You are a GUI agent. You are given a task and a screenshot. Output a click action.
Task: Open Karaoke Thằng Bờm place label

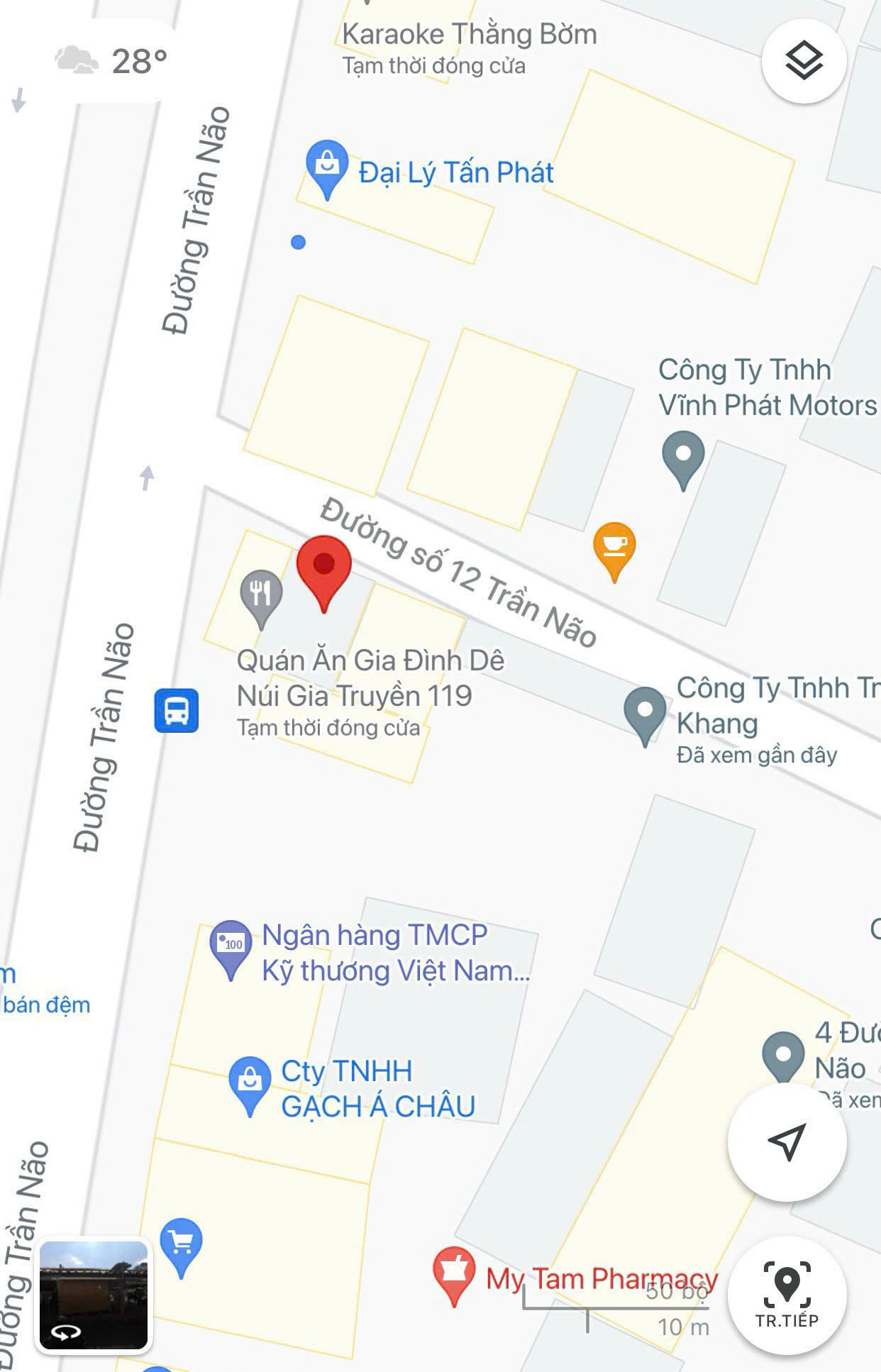coord(469,34)
